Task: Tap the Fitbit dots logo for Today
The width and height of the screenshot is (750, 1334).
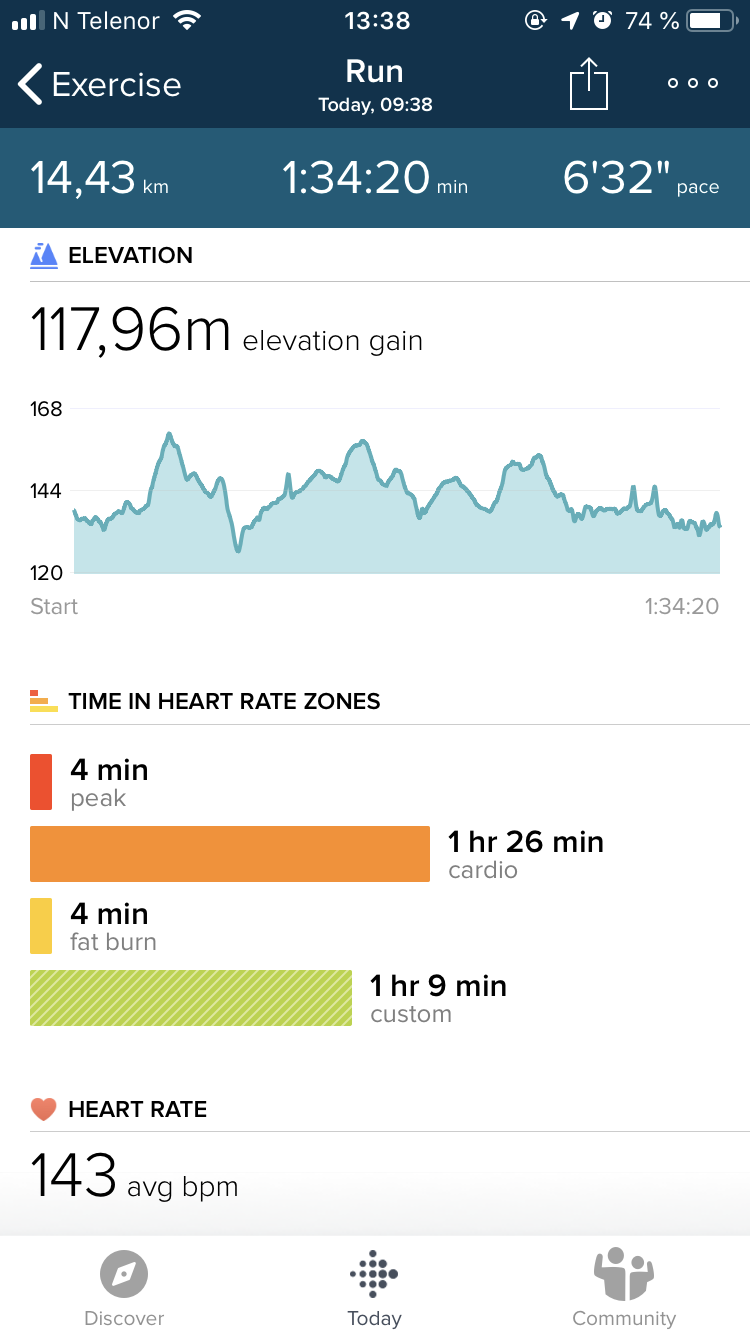Action: (x=374, y=1274)
